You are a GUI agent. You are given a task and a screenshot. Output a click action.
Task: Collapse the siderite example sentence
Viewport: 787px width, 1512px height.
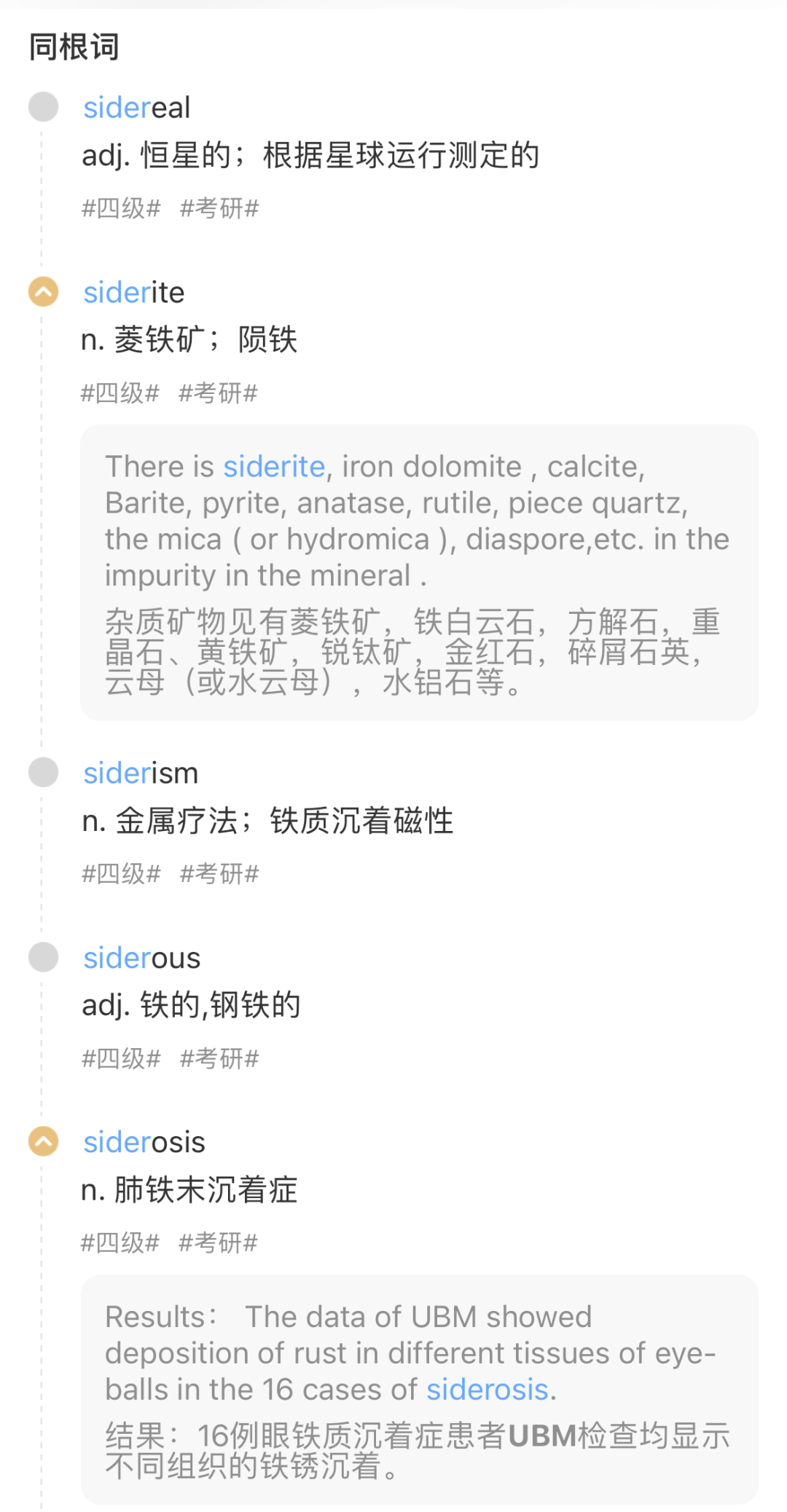pos(44,291)
